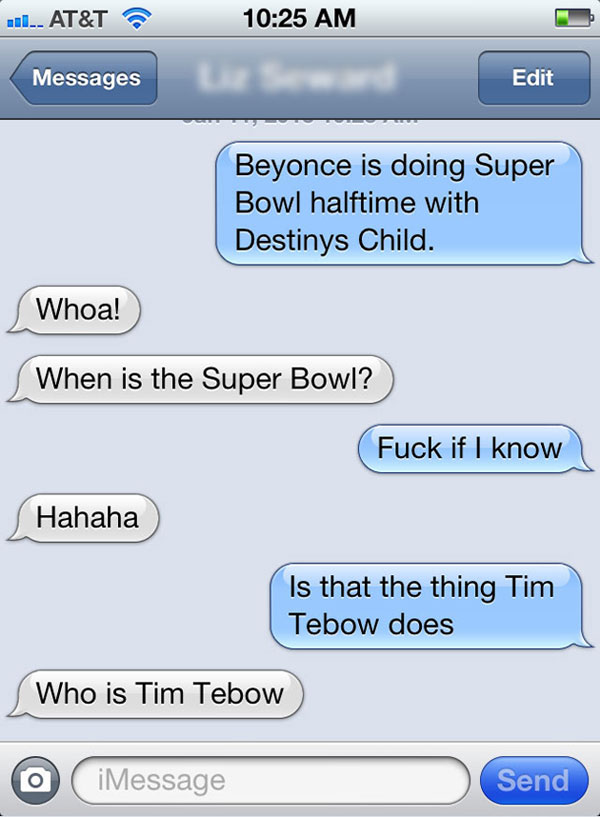Send the message
The image size is (600, 817).
click(x=533, y=779)
